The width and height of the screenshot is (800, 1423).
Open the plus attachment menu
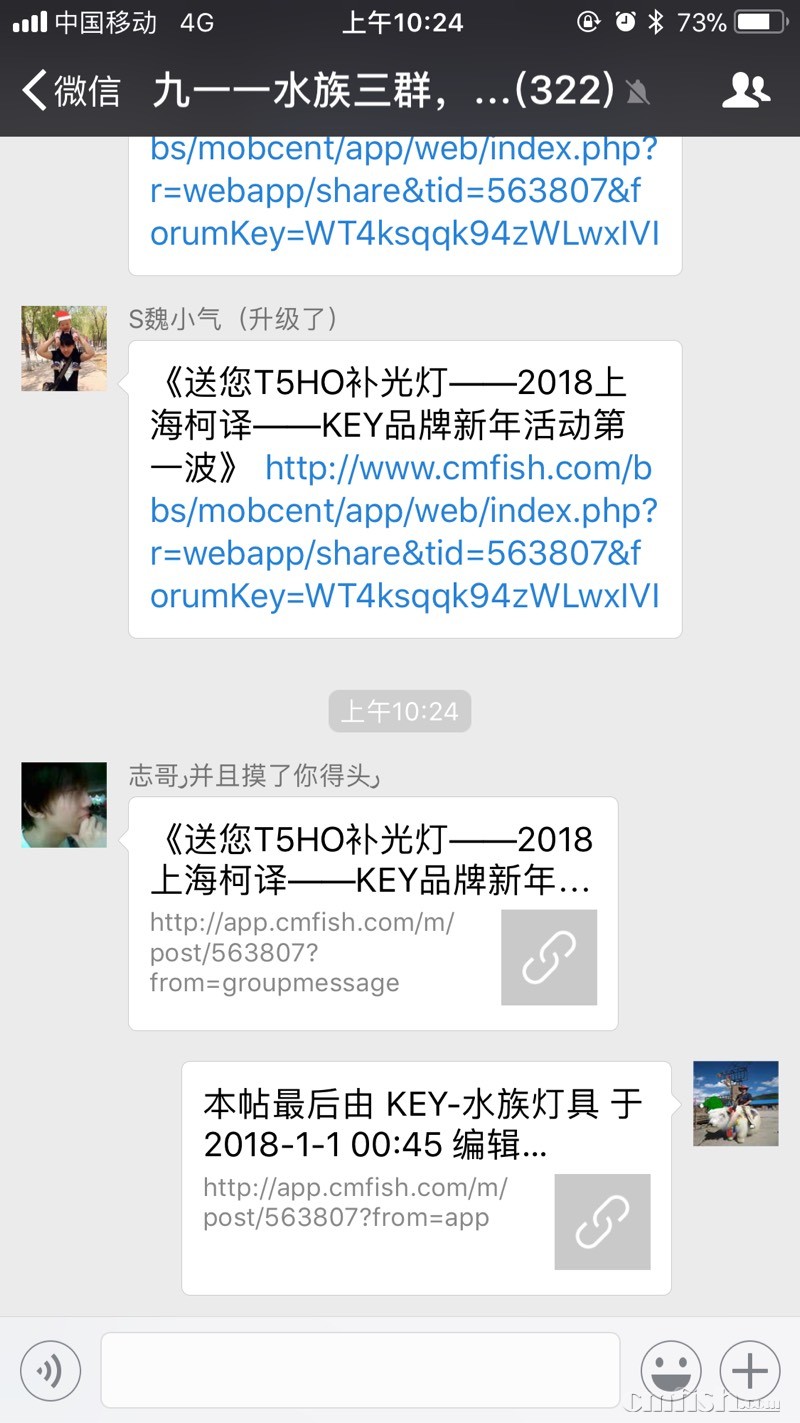tap(750, 1370)
